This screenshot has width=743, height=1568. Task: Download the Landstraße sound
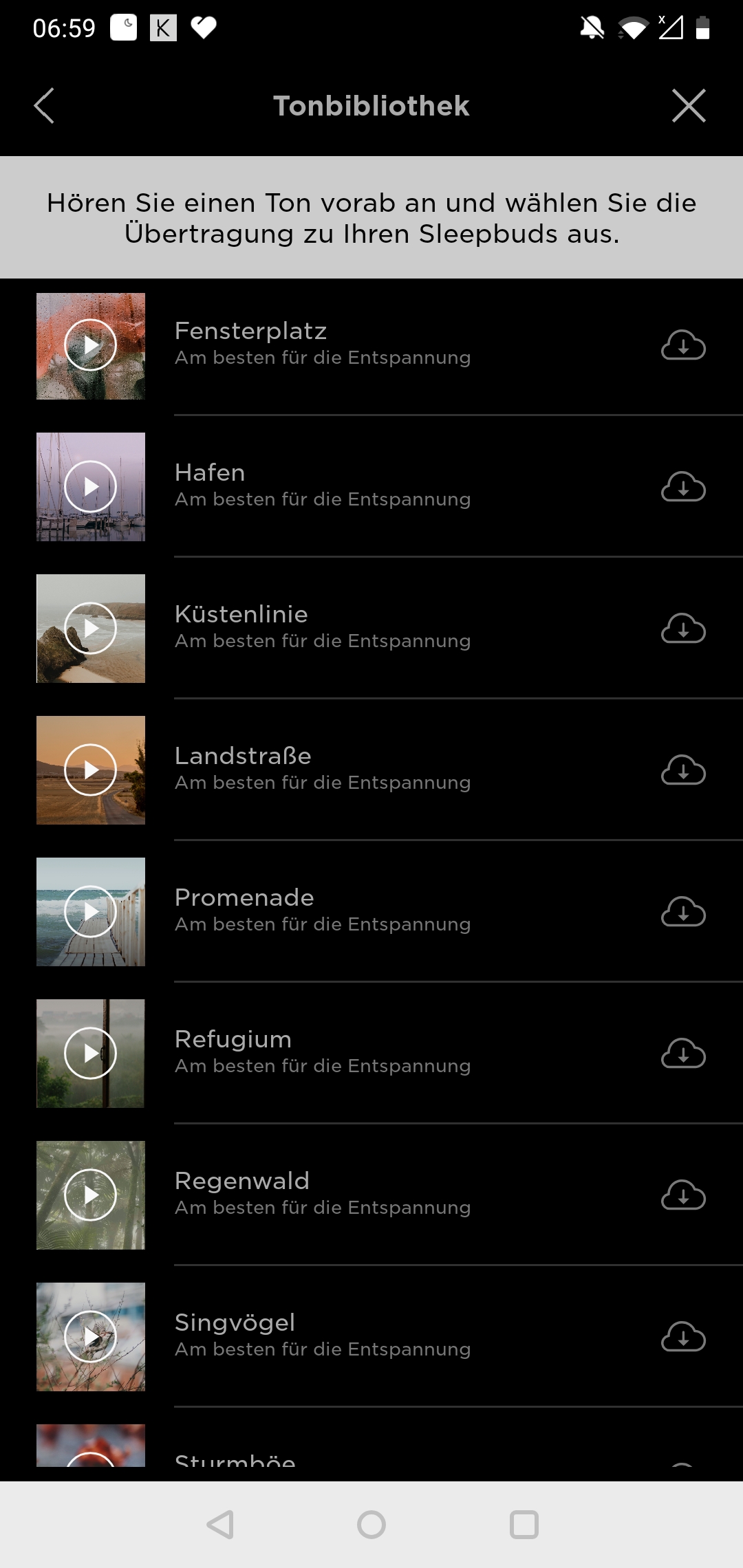pos(683,770)
